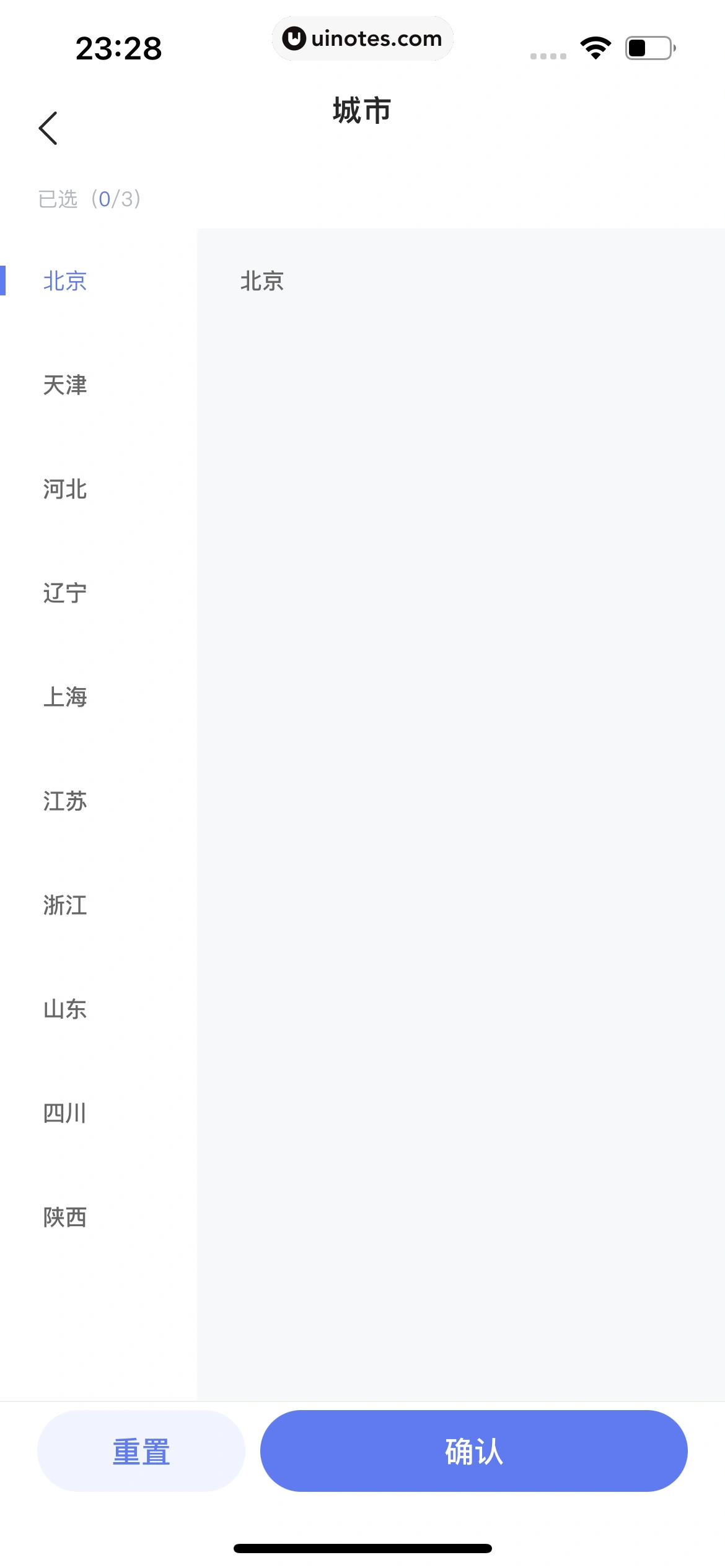Switch to the 江苏 province
725x1568 pixels.
(65, 801)
